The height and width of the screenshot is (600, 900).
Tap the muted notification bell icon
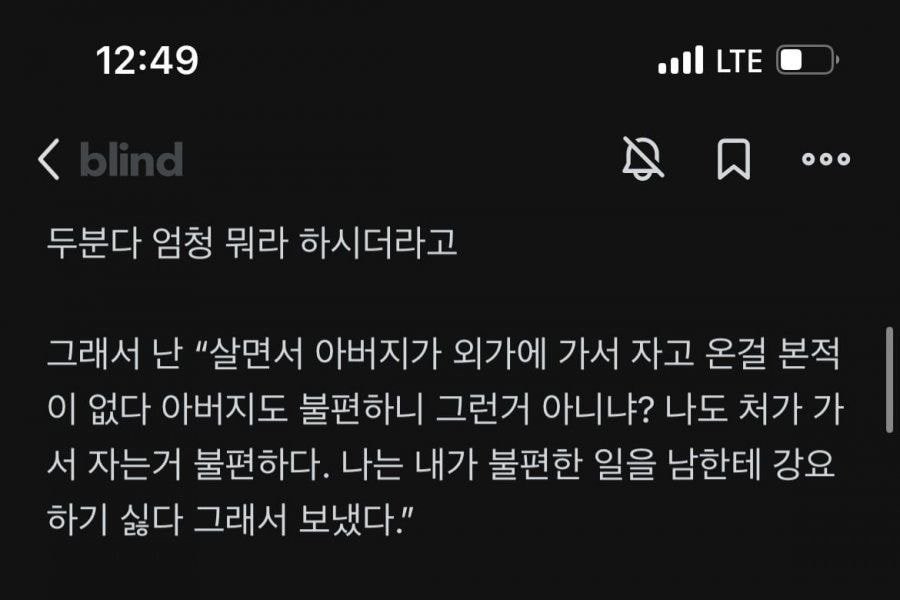(643, 159)
